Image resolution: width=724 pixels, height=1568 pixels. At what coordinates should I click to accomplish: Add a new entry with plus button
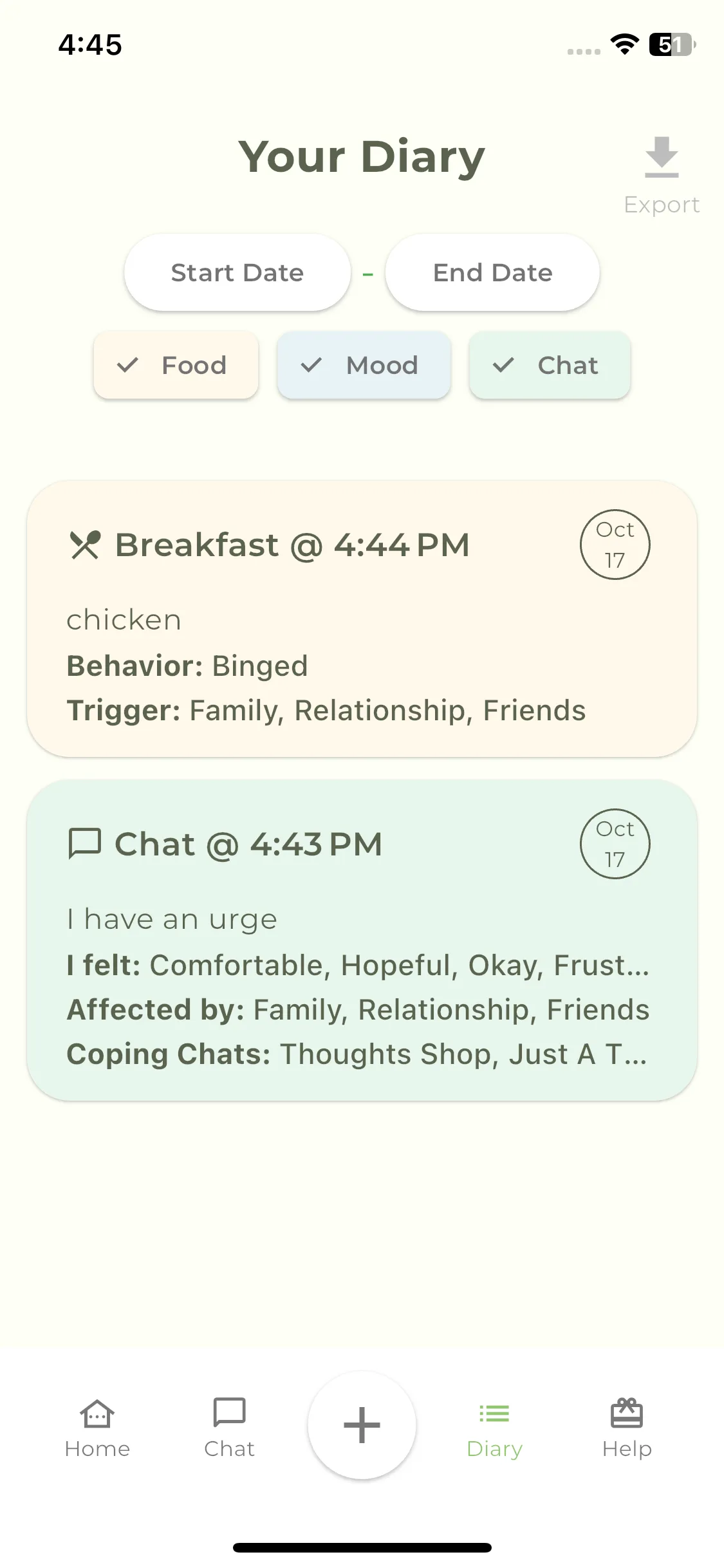[x=362, y=1425]
